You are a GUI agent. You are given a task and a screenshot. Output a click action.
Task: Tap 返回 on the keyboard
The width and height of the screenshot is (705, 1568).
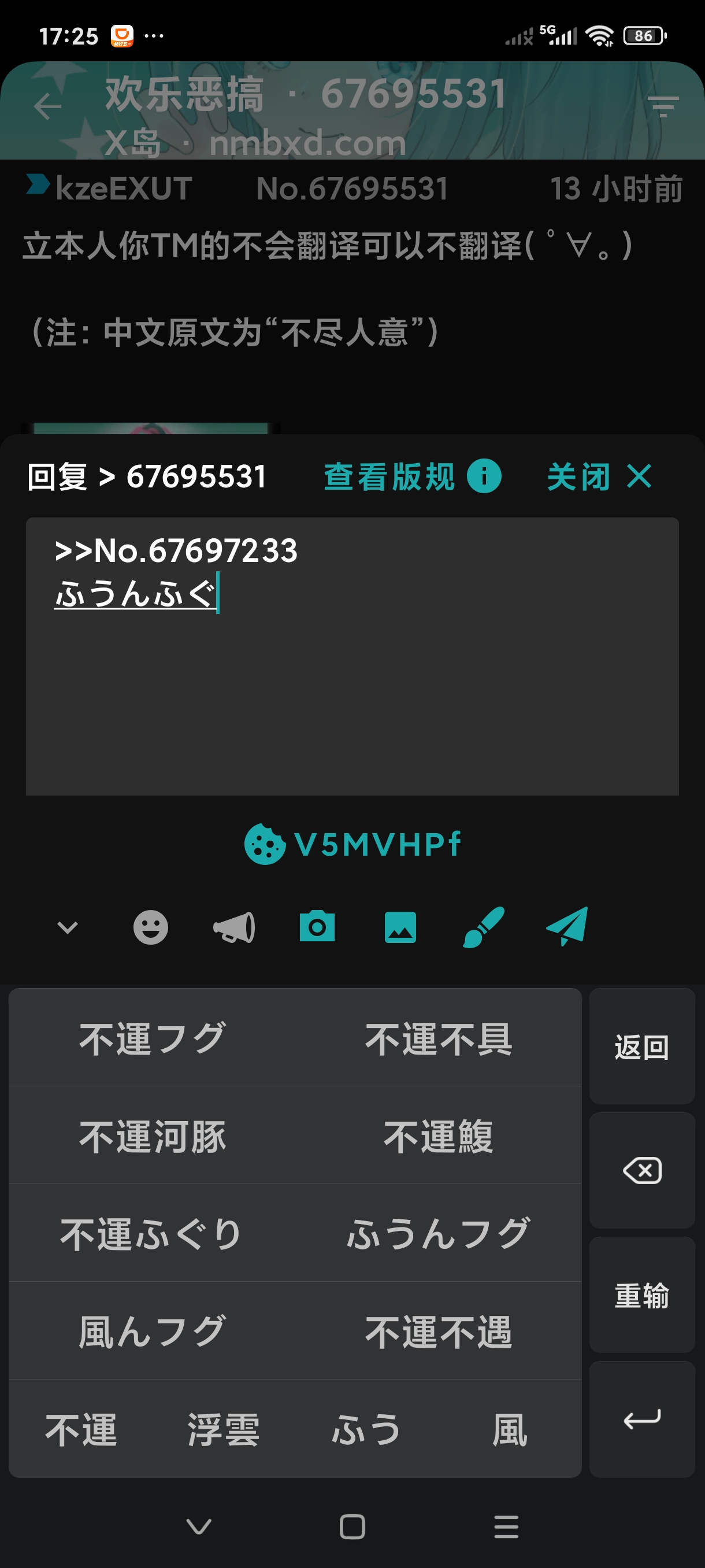tap(642, 1047)
